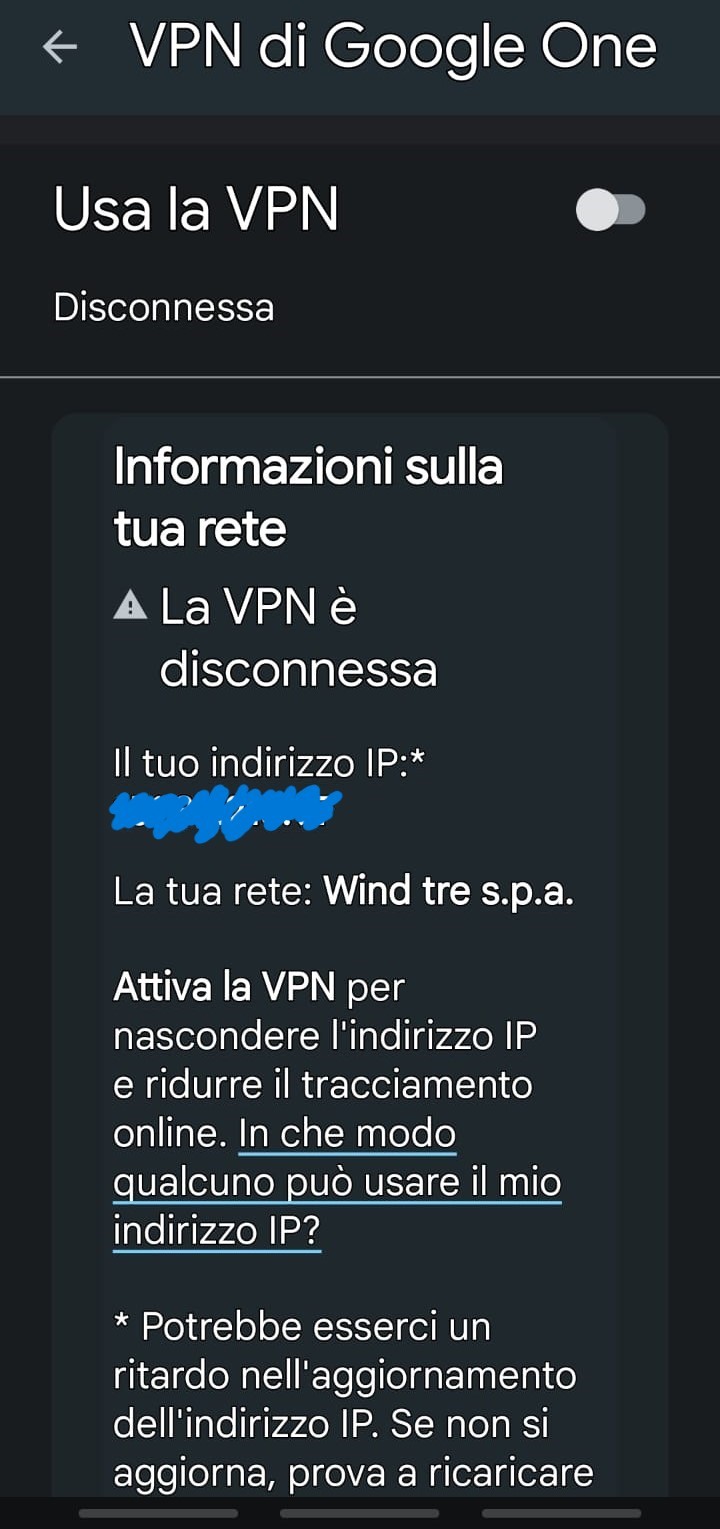Go back using the top arrow

(60, 47)
